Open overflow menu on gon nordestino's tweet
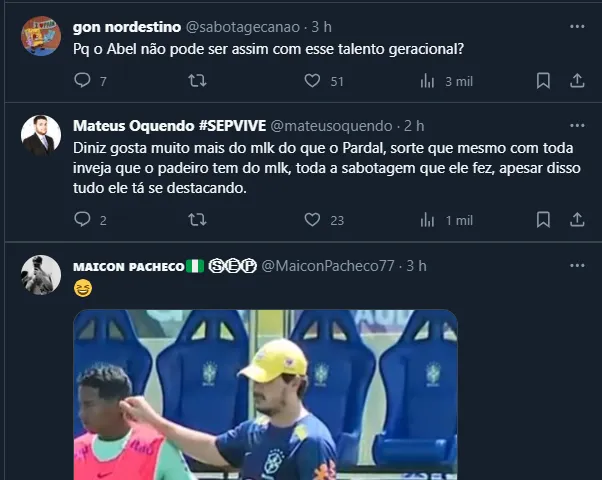The height and width of the screenshot is (480, 602). pyautogui.click(x=577, y=27)
